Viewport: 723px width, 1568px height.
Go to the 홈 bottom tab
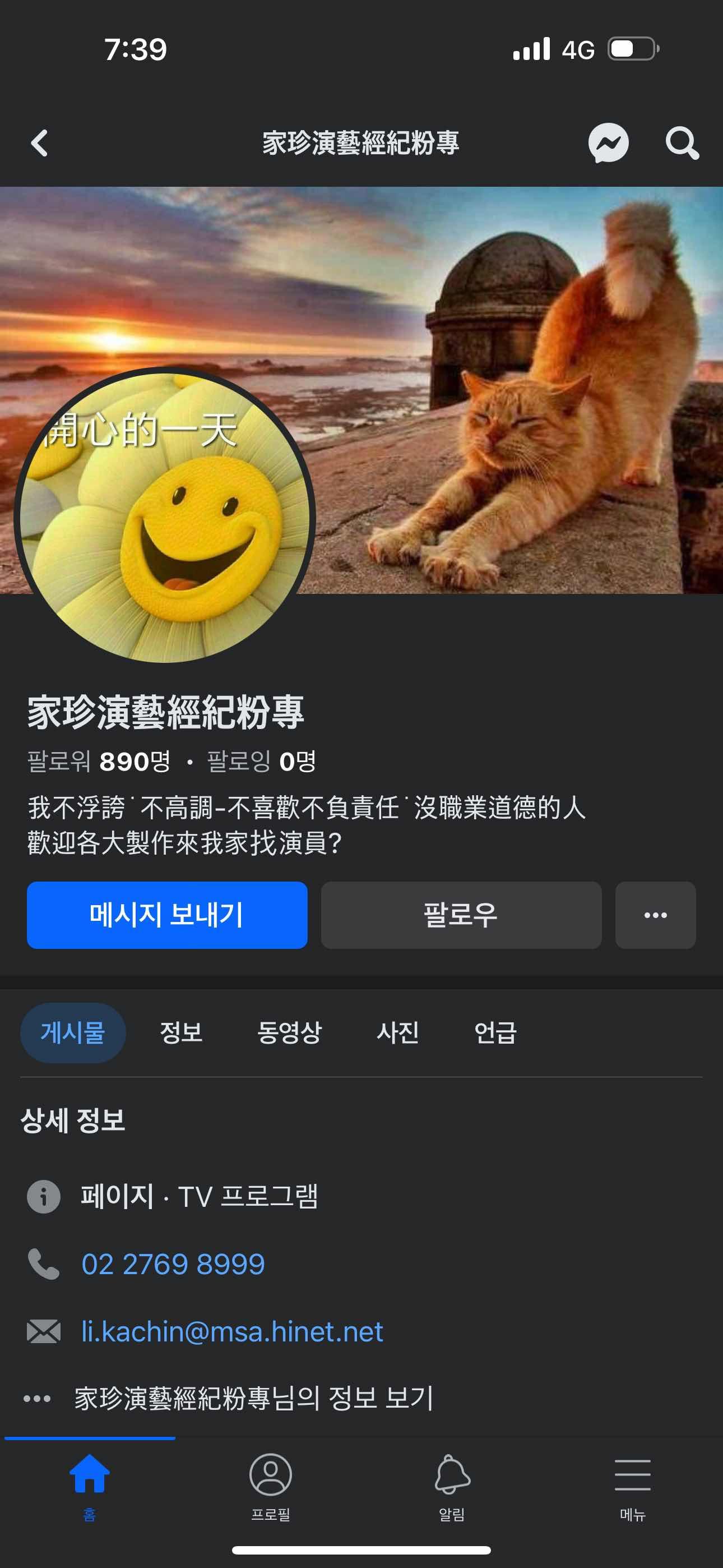(90, 1485)
